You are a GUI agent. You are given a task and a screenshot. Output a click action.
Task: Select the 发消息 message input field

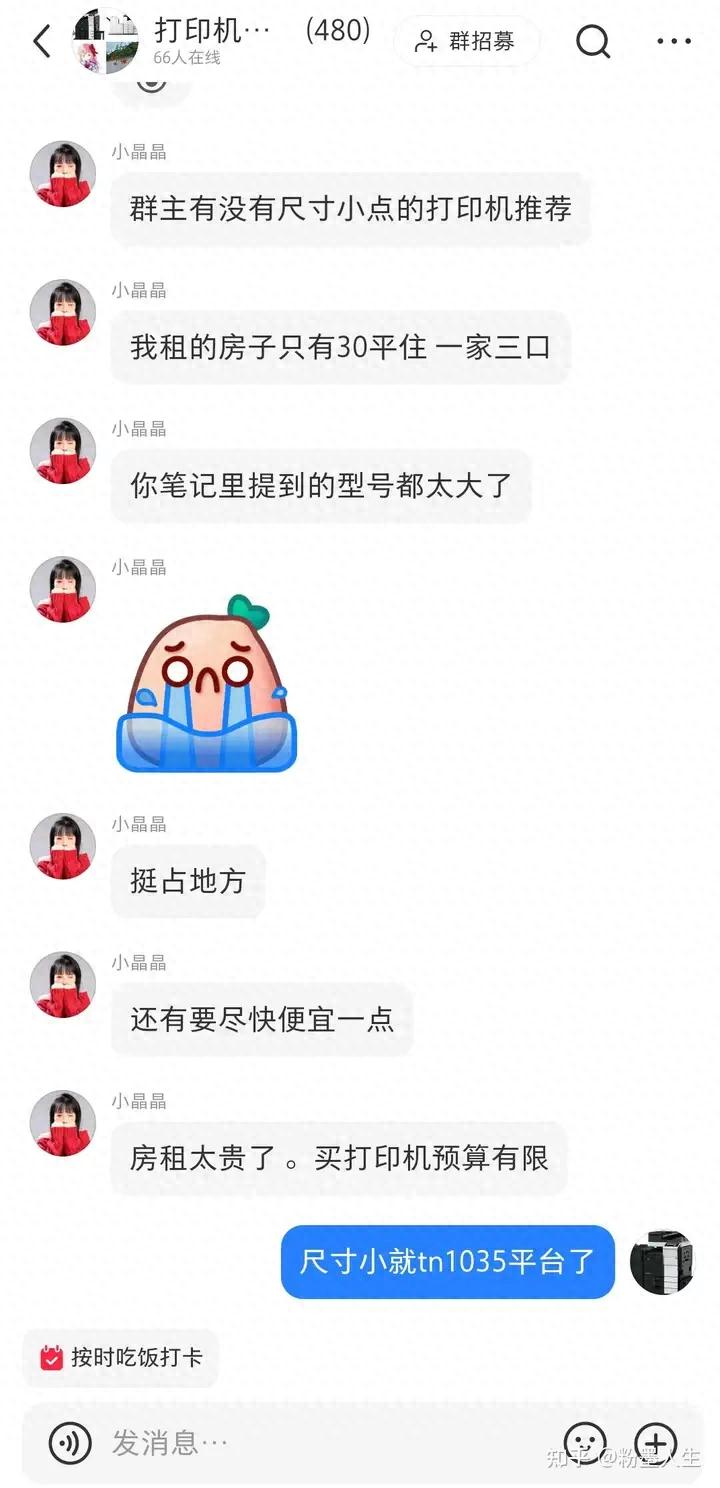click(300, 1443)
